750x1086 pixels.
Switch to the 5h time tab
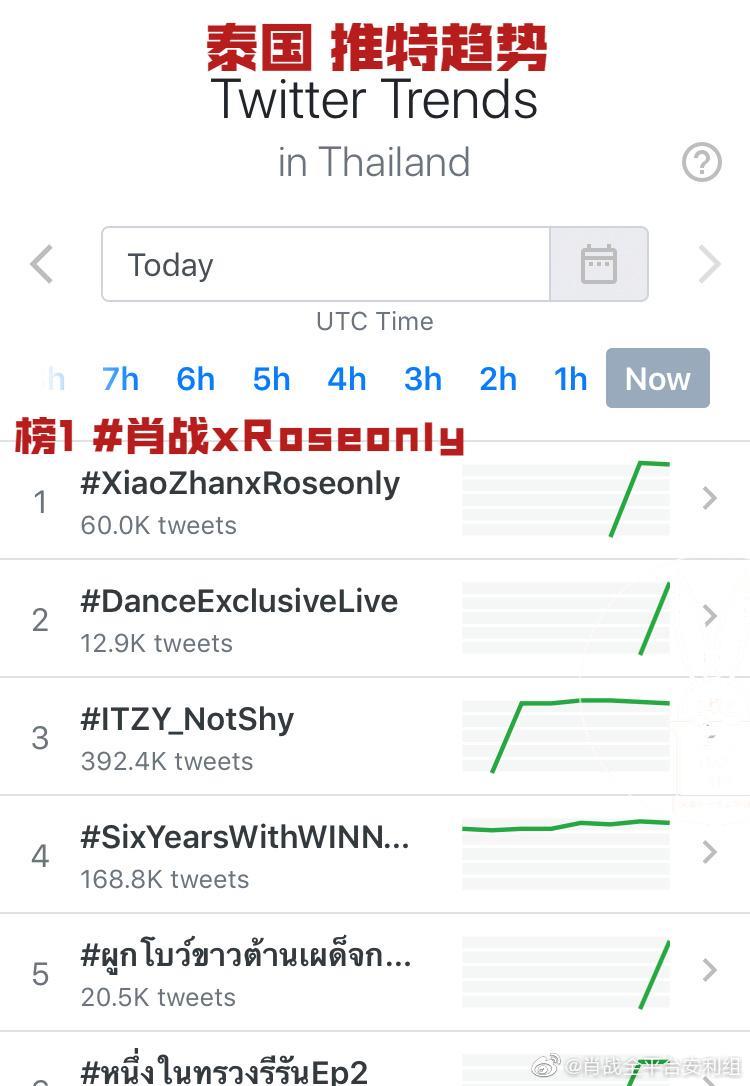(272, 379)
